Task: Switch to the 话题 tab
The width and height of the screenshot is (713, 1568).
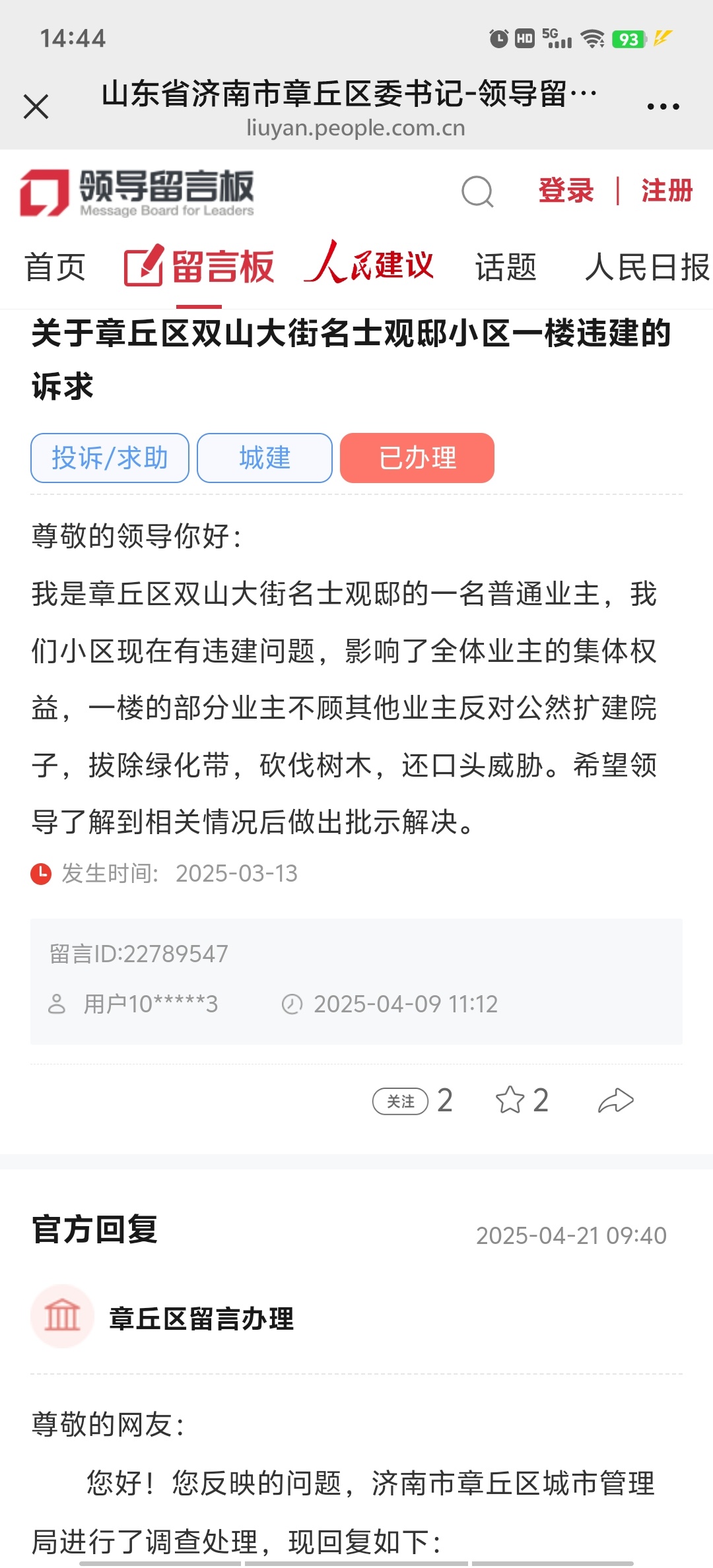Action: (x=506, y=267)
